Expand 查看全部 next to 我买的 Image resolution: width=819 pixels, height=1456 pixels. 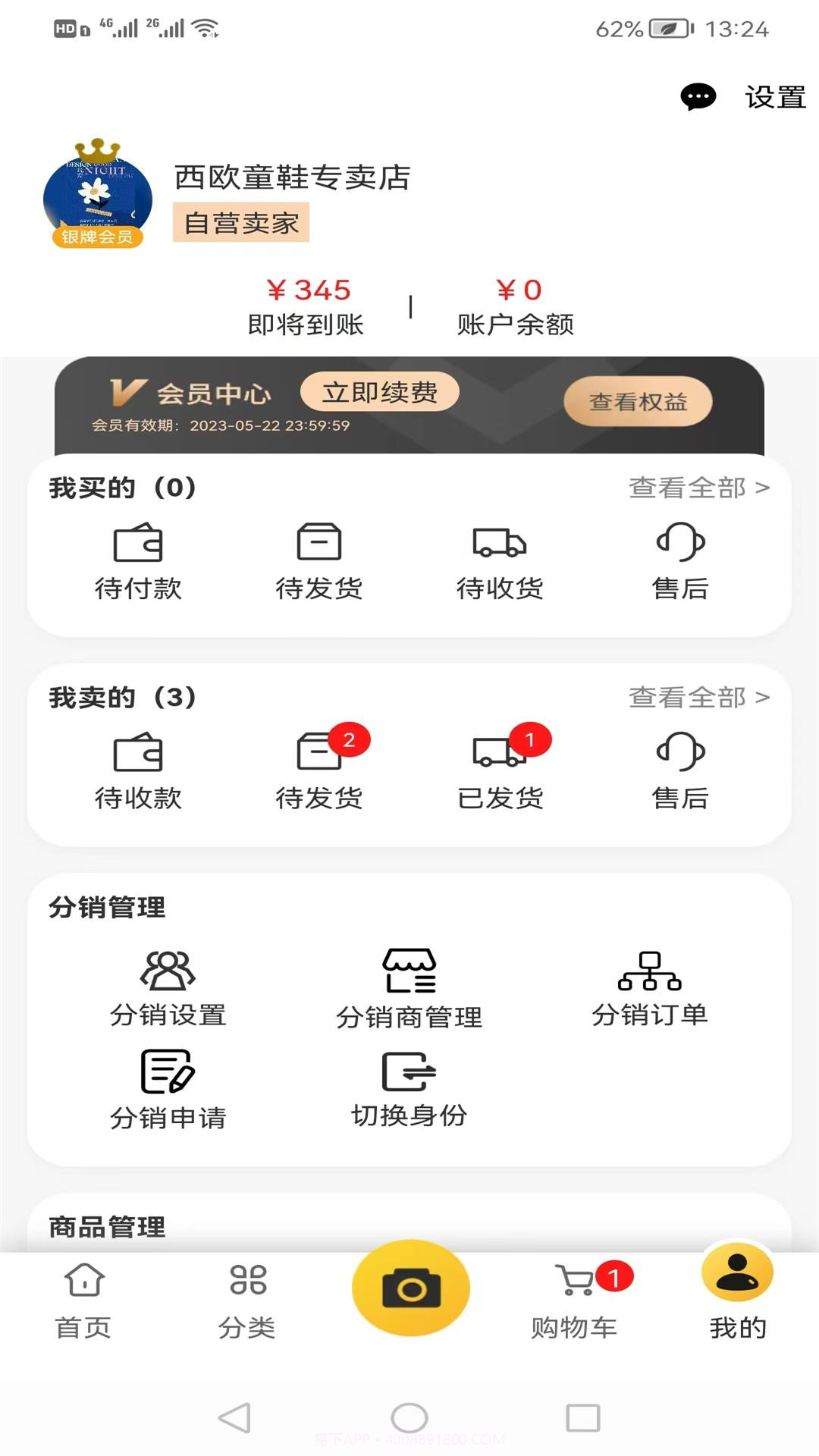click(698, 488)
